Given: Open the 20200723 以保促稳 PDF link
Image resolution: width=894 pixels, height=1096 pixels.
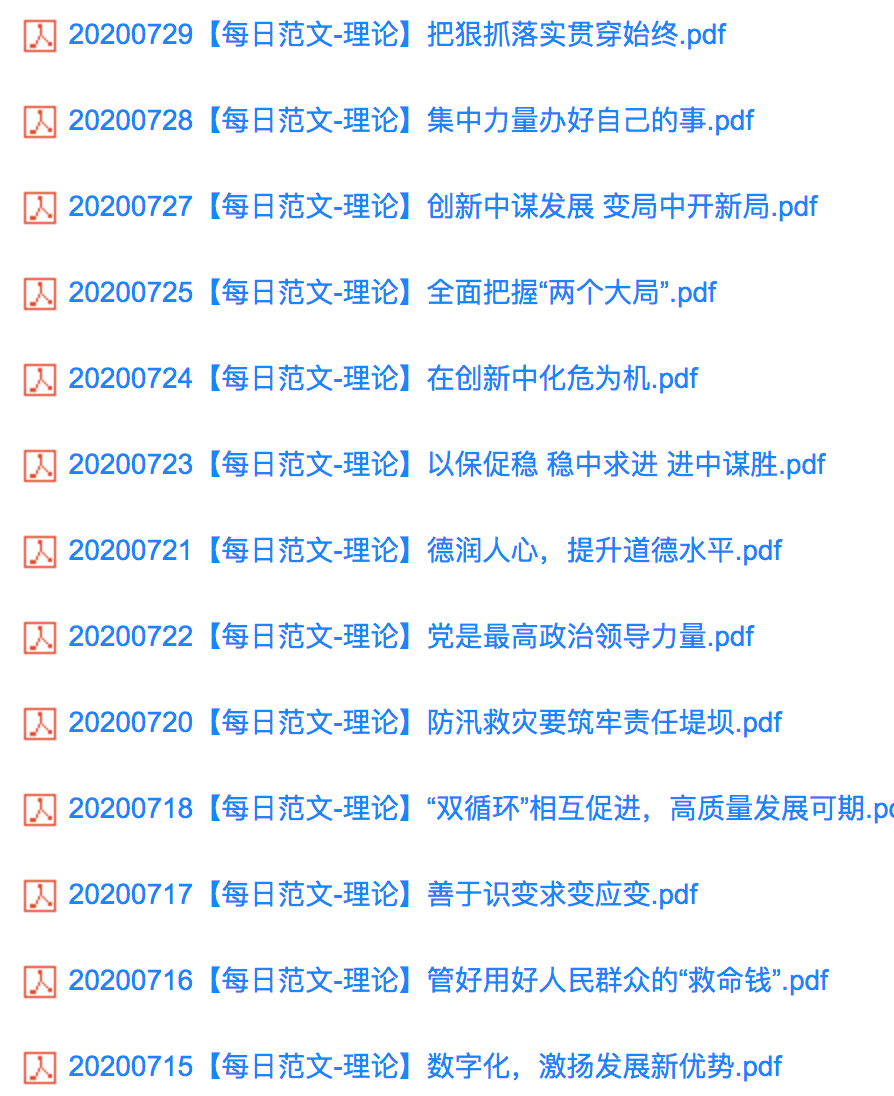Looking at the screenshot, I should tap(446, 466).
